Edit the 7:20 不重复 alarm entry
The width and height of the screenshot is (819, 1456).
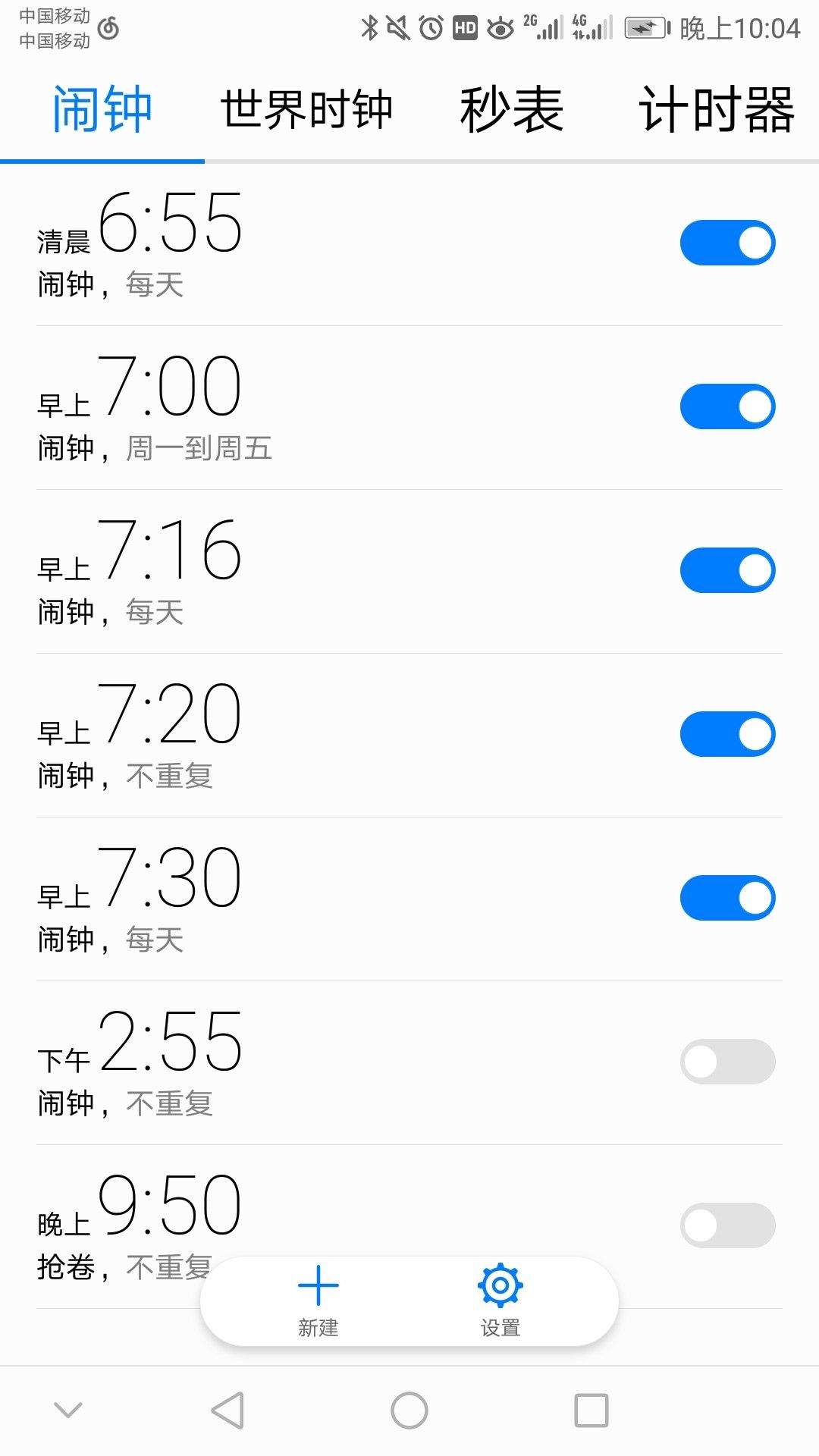409,736
